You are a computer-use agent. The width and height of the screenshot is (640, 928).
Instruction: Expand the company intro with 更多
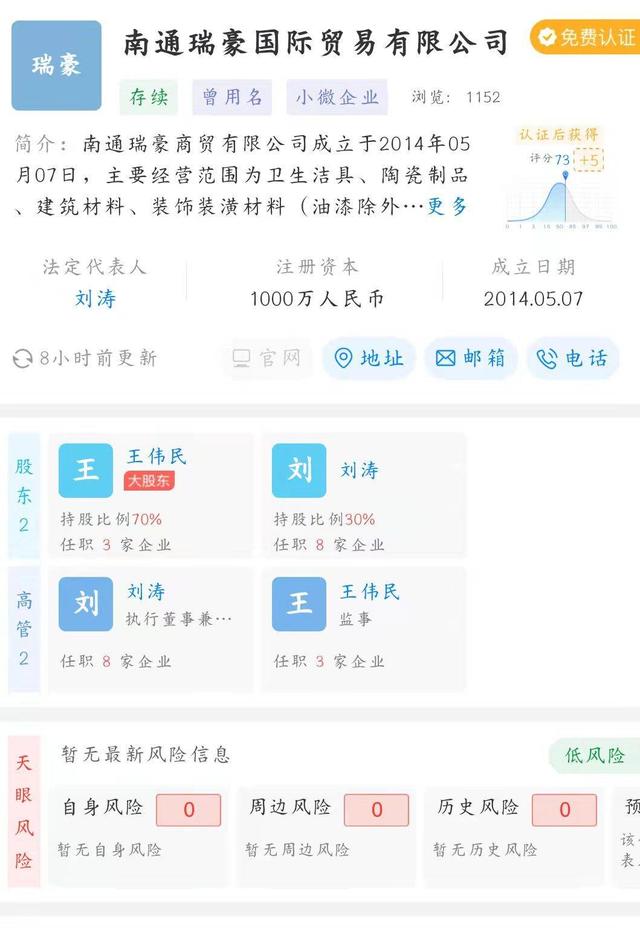447,207
